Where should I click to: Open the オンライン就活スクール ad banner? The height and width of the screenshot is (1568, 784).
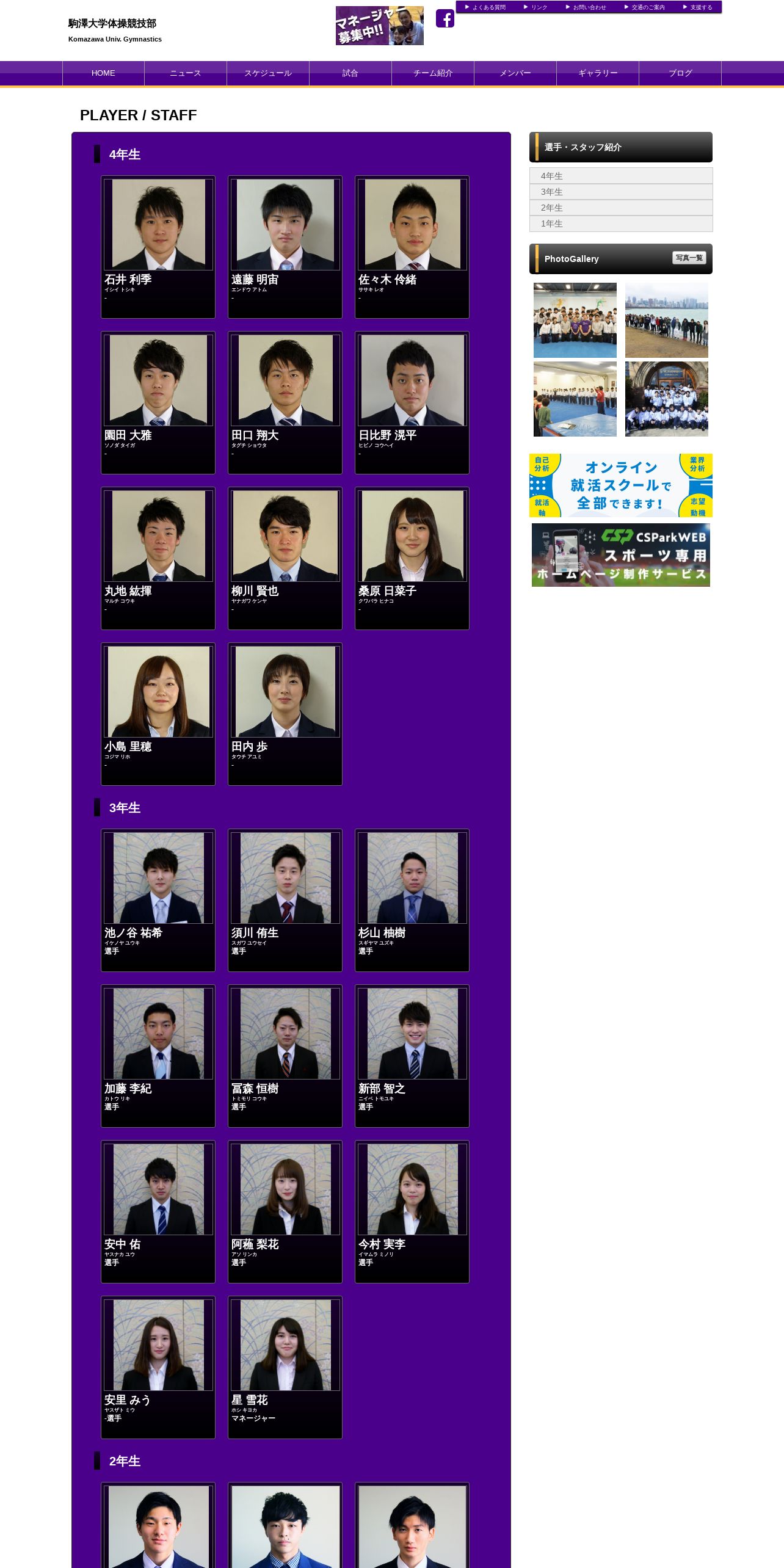(621, 485)
